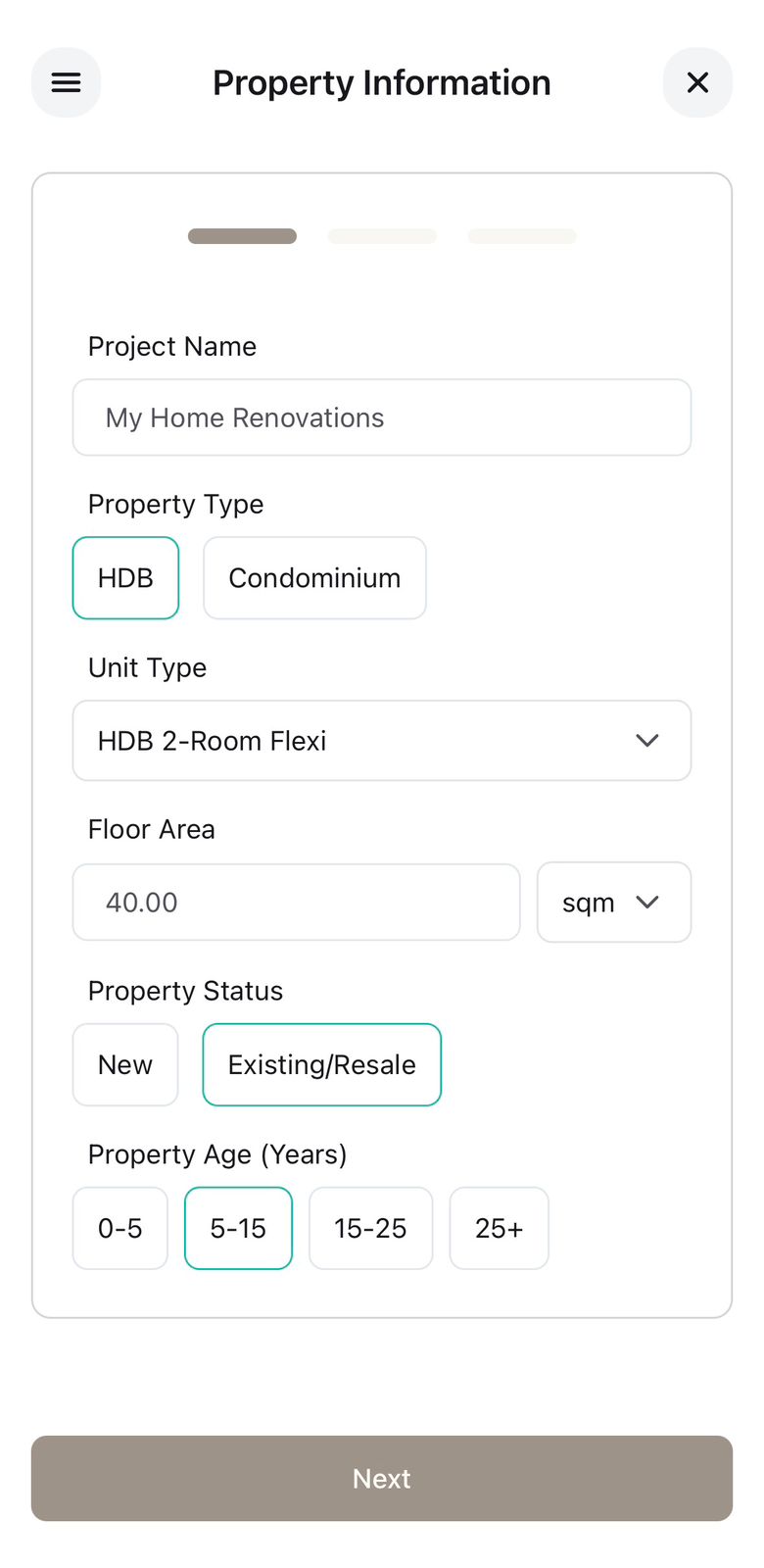Pick the 5-15 property age range

pyautogui.click(x=238, y=1228)
